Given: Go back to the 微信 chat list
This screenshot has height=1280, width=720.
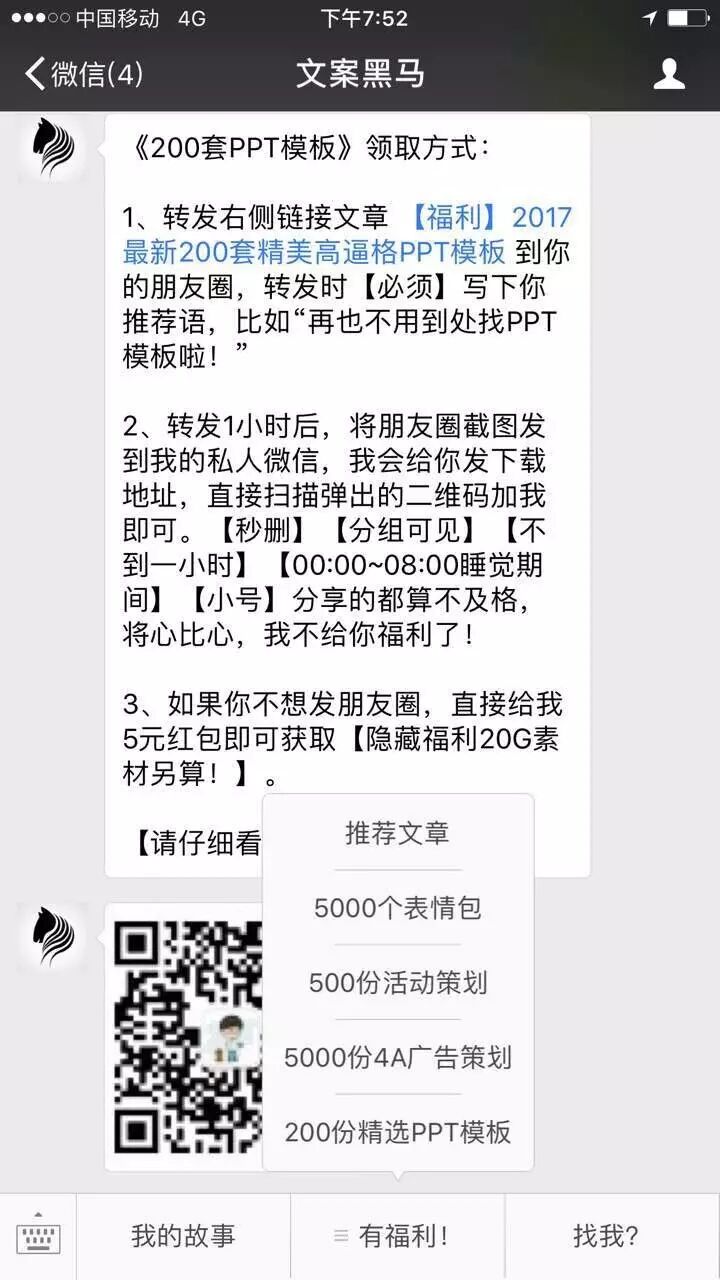Looking at the screenshot, I should [x=85, y=74].
